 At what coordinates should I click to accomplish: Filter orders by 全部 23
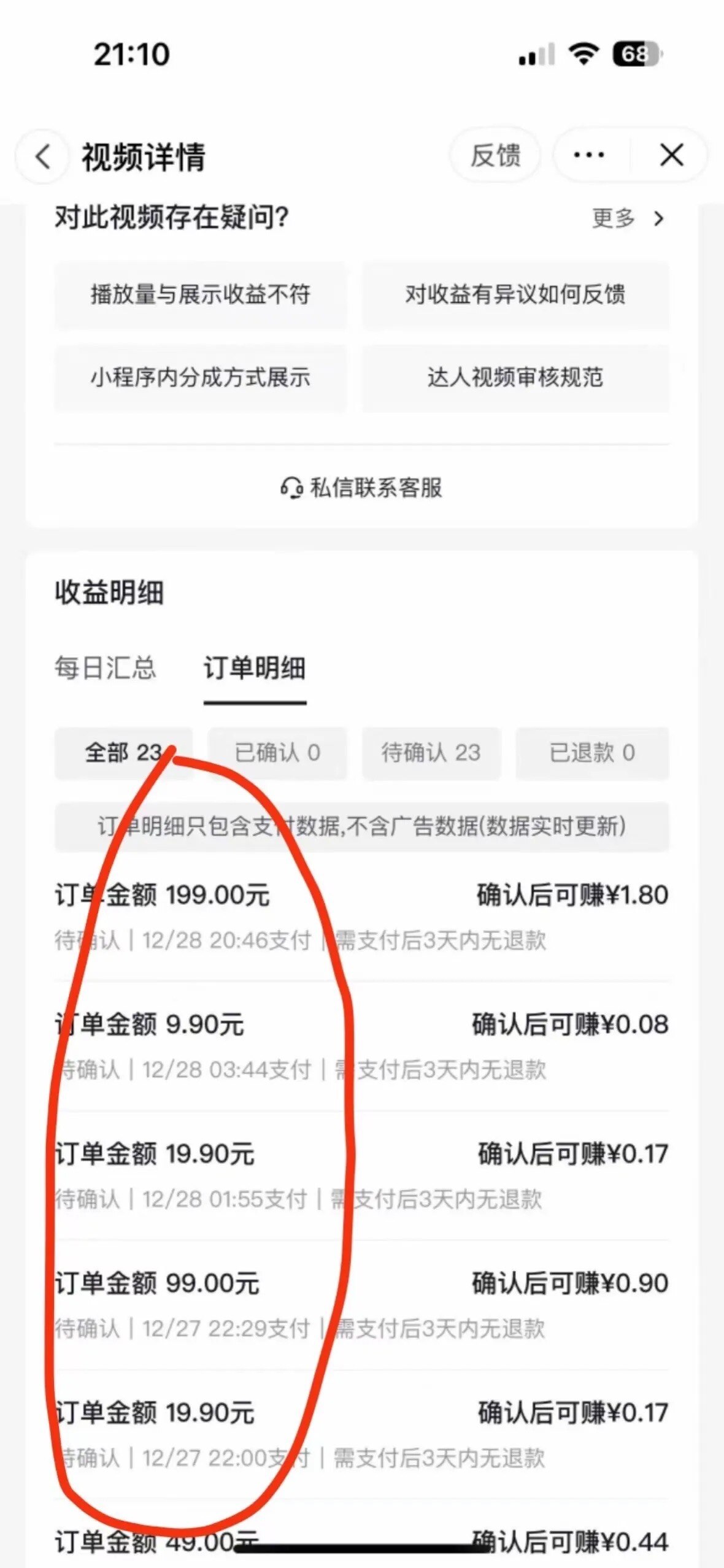[123, 753]
